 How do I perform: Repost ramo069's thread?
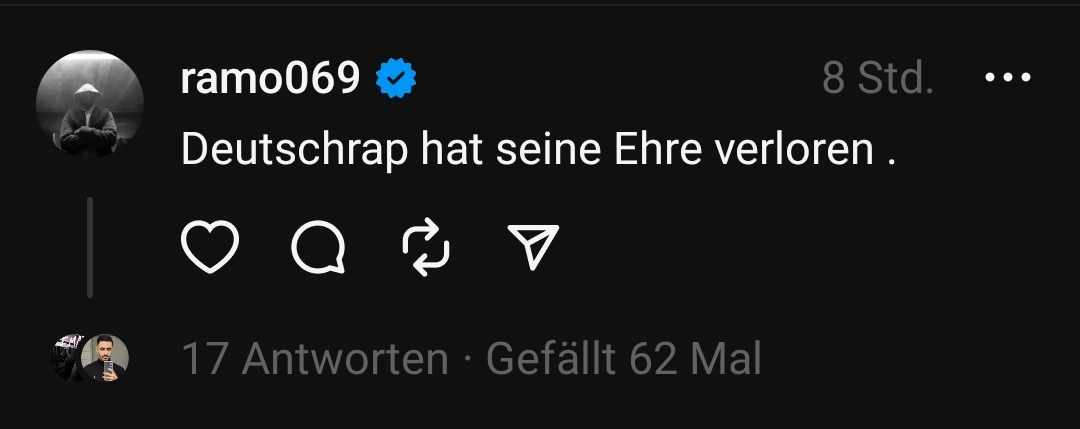tap(426, 246)
